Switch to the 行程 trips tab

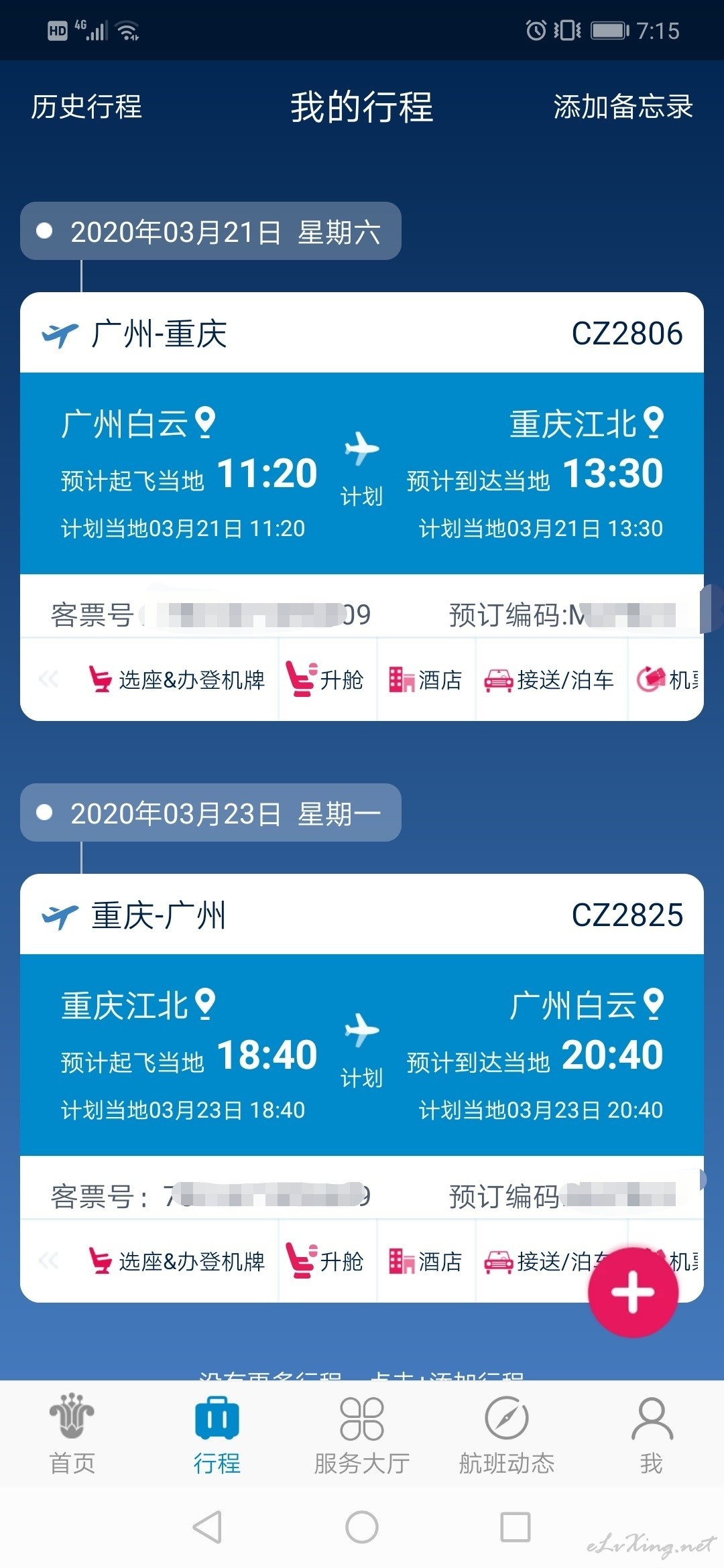[x=217, y=1434]
